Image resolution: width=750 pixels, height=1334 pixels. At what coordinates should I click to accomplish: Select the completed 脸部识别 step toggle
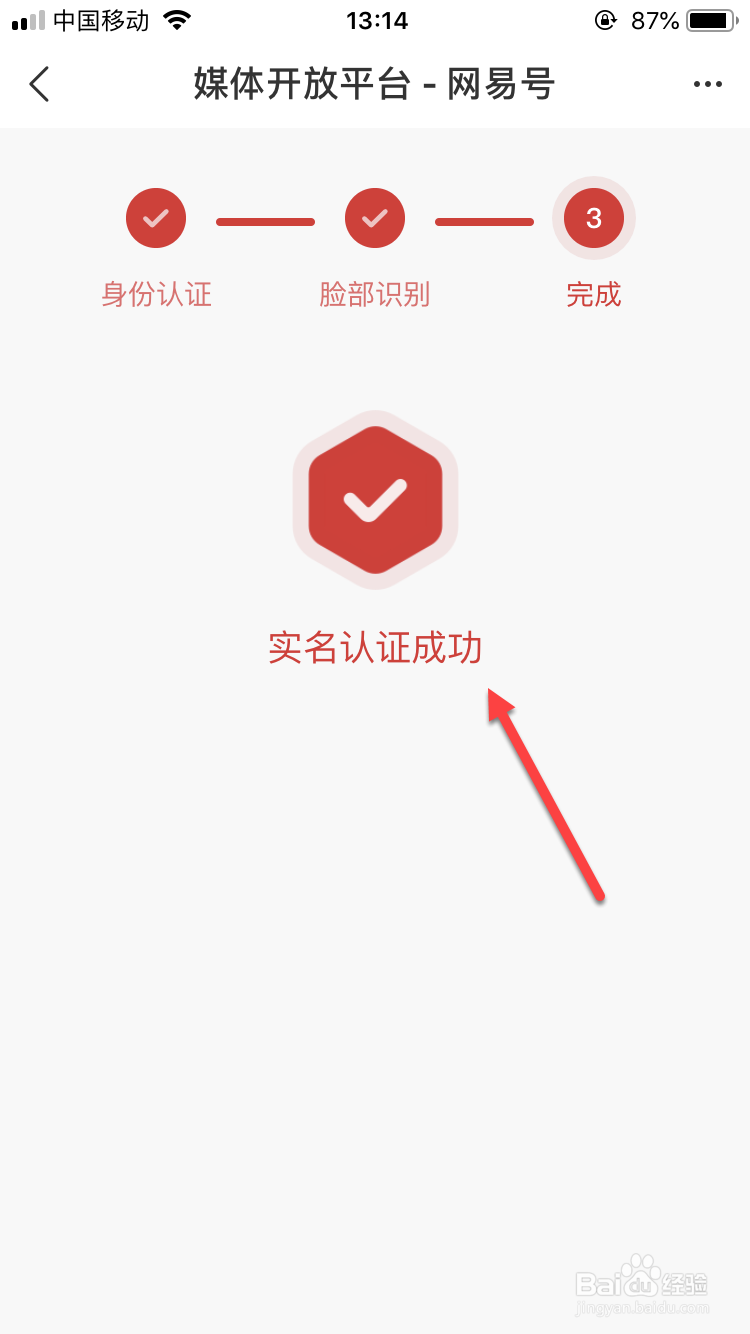coord(375,217)
